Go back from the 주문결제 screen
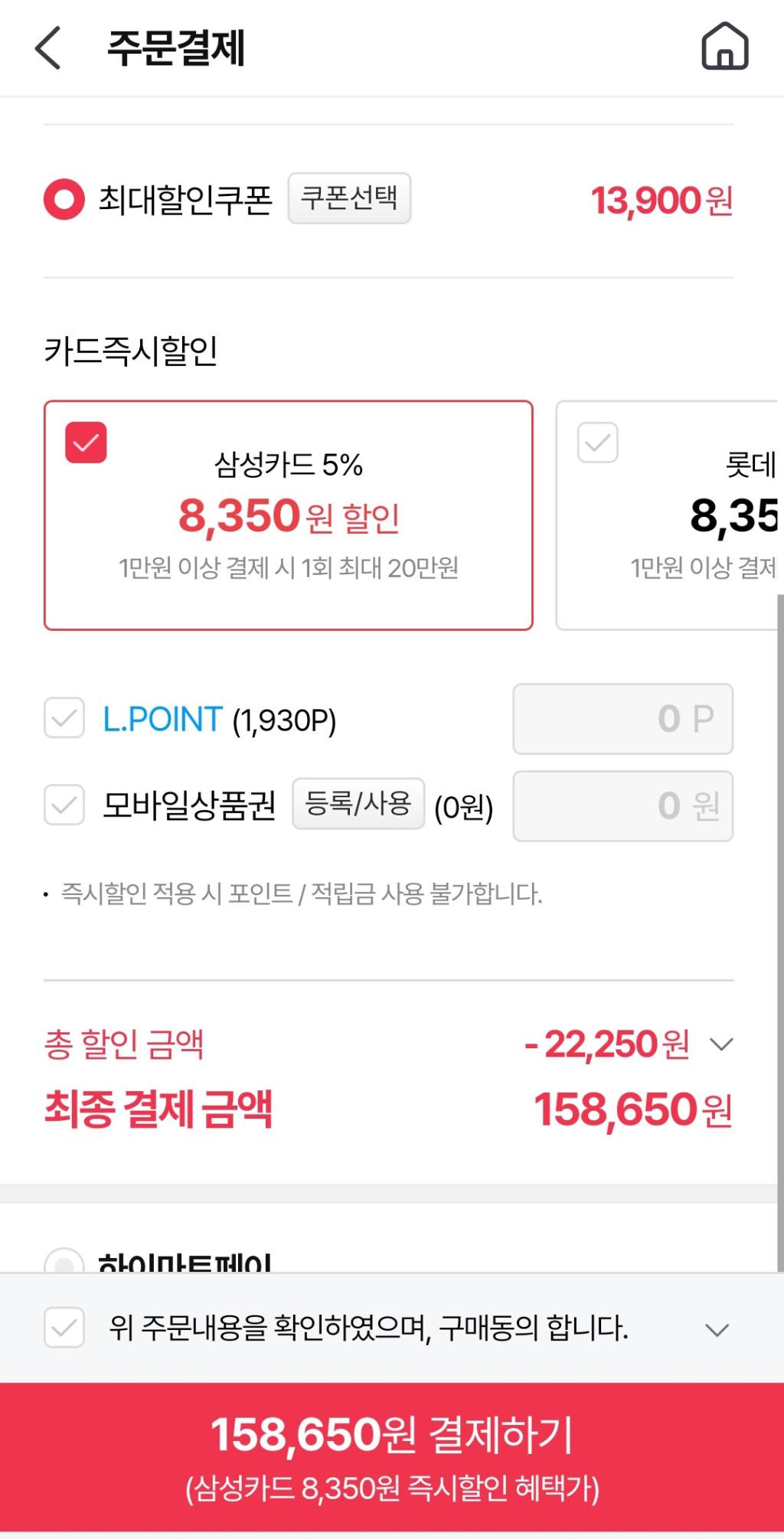The width and height of the screenshot is (784, 1539). coord(47,47)
